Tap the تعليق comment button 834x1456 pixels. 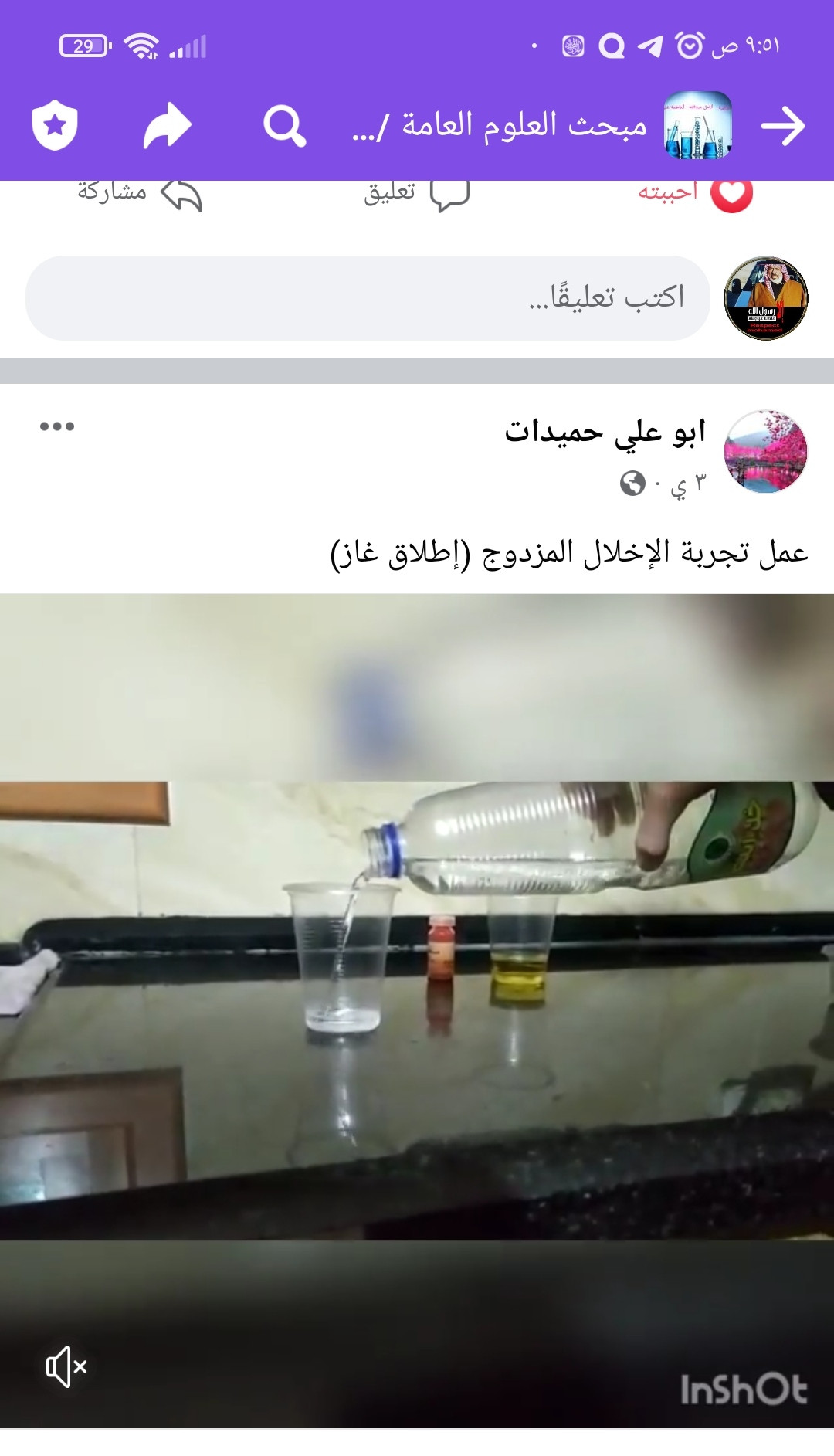click(x=417, y=194)
